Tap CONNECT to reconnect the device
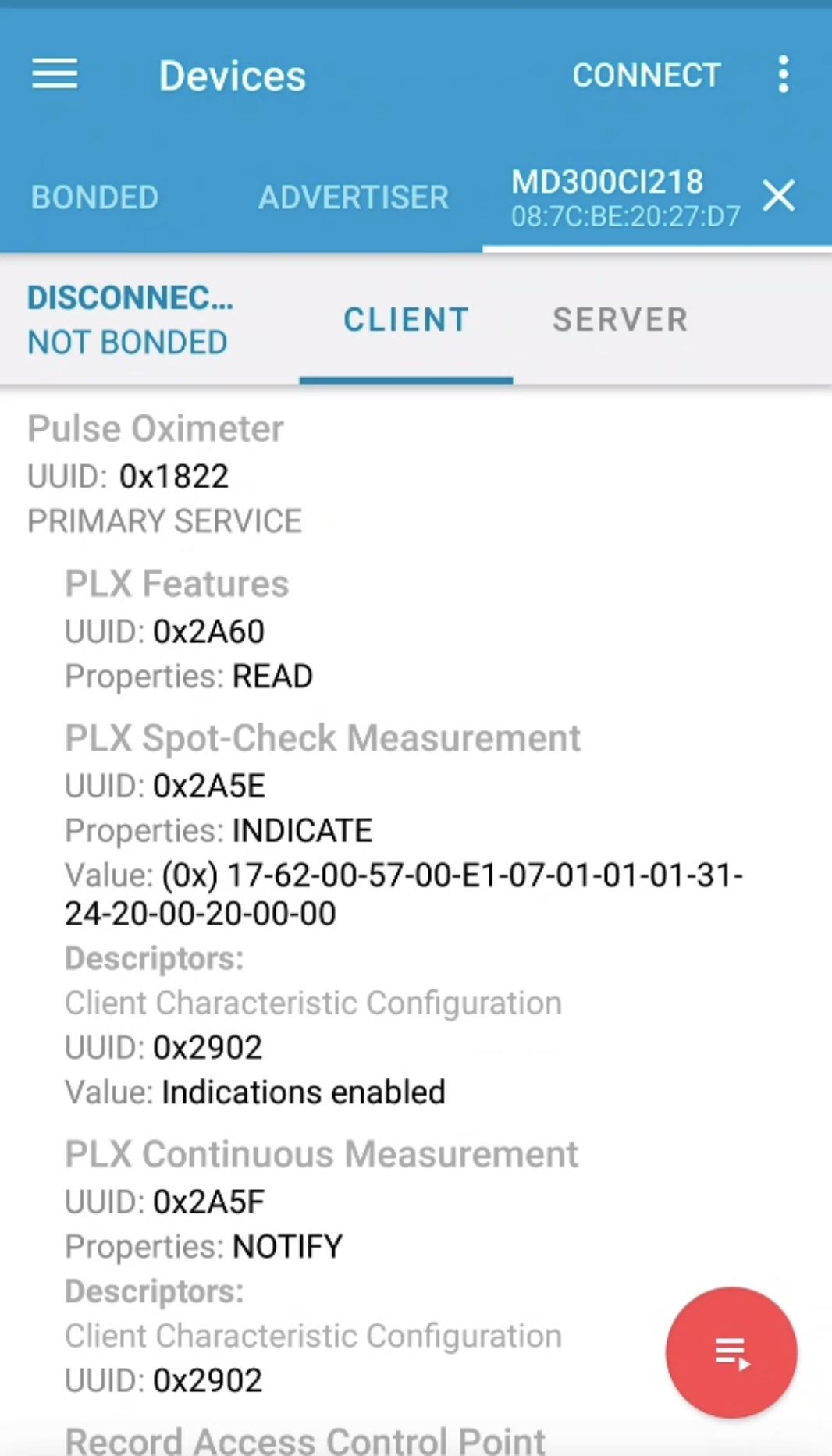832x1456 pixels. pos(646,76)
